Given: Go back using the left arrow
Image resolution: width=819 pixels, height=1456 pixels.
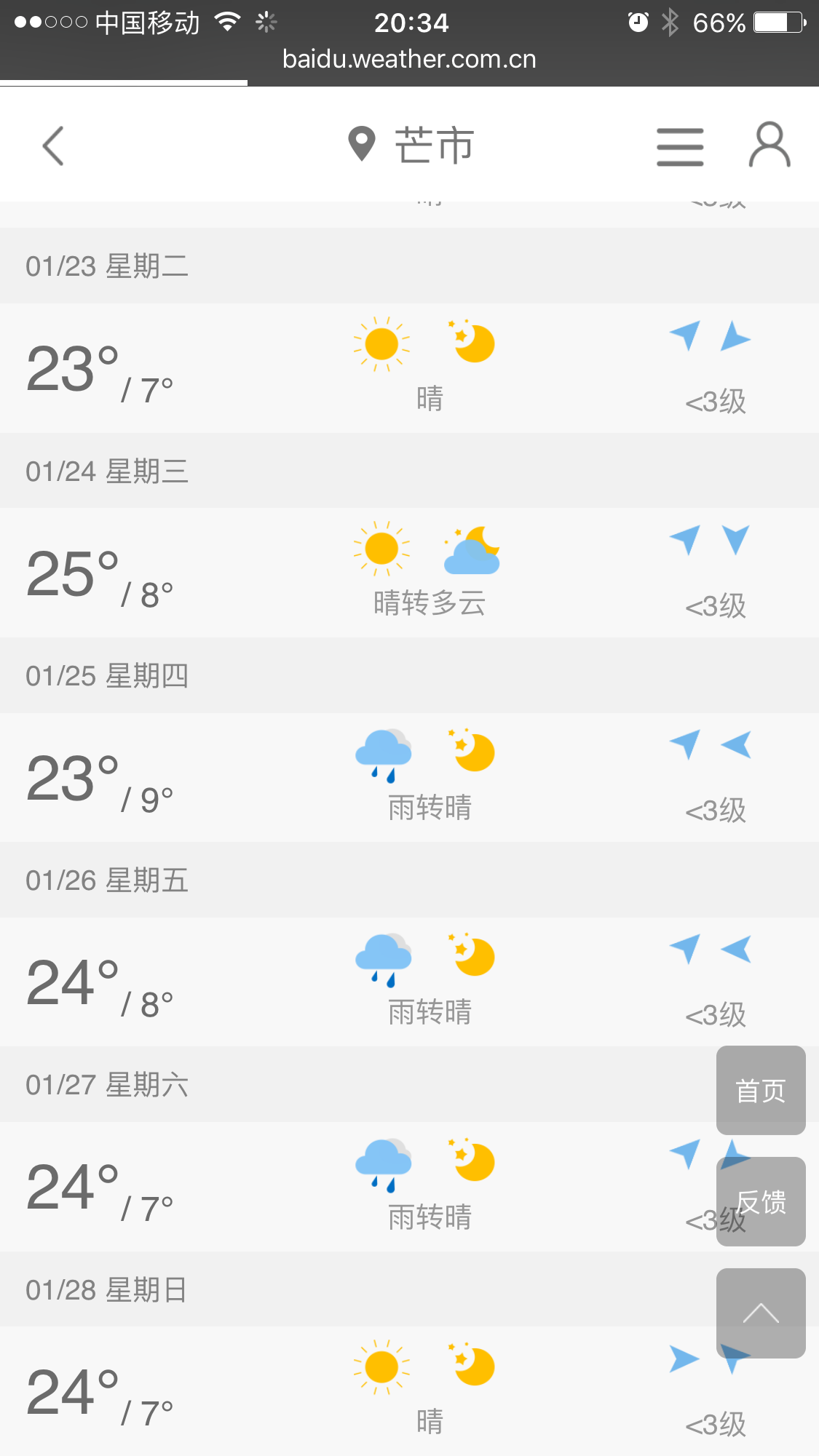Looking at the screenshot, I should pyautogui.click(x=53, y=146).
